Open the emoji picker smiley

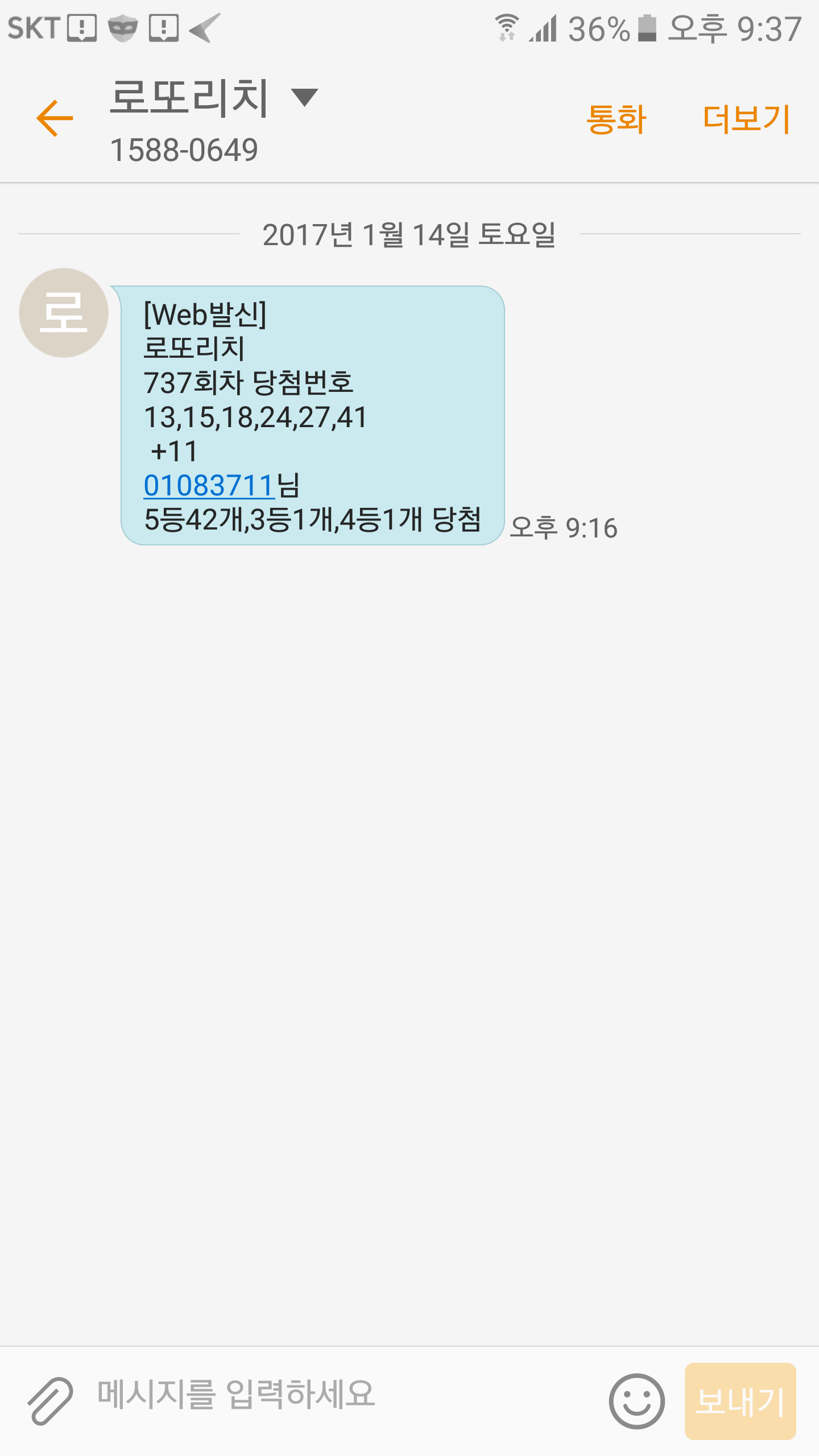(x=636, y=1401)
